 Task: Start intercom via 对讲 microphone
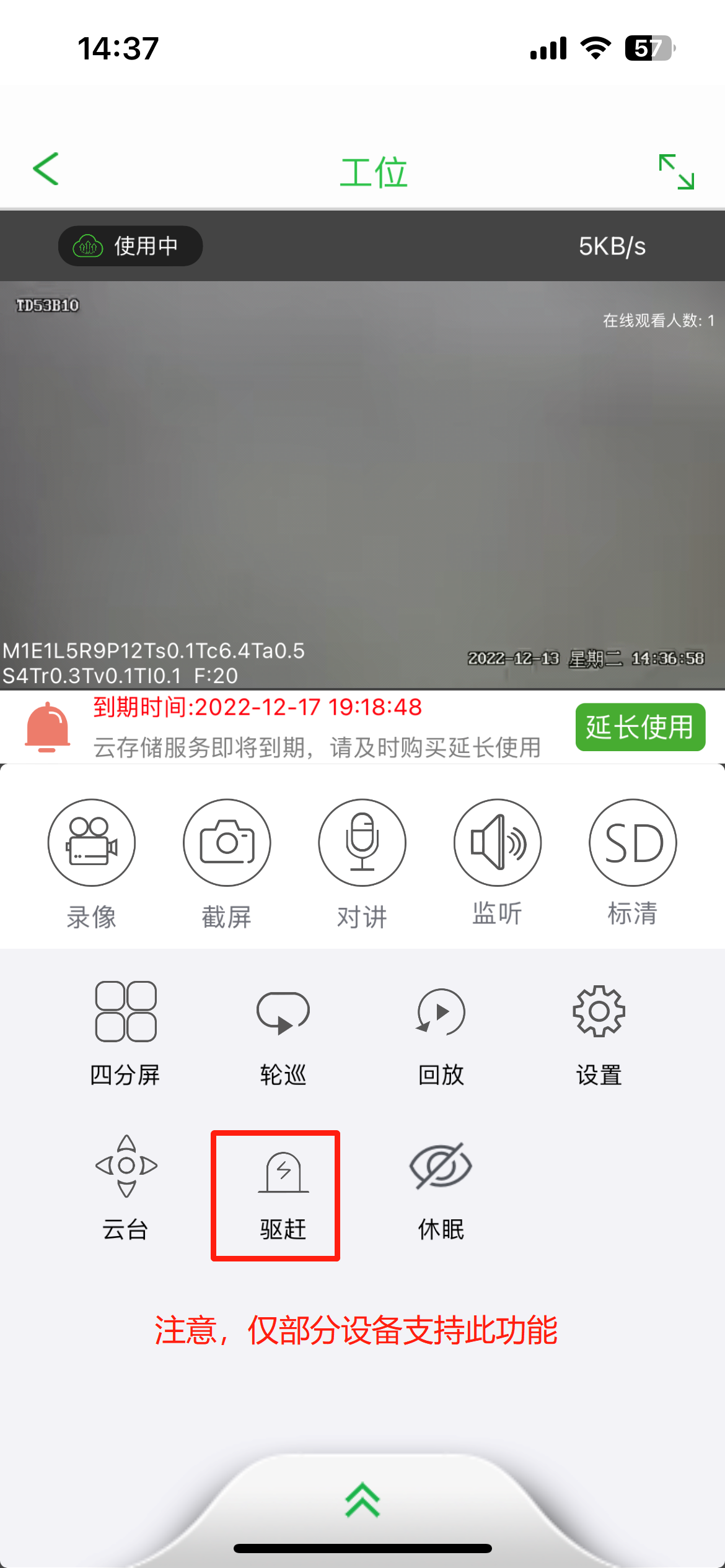[362, 843]
